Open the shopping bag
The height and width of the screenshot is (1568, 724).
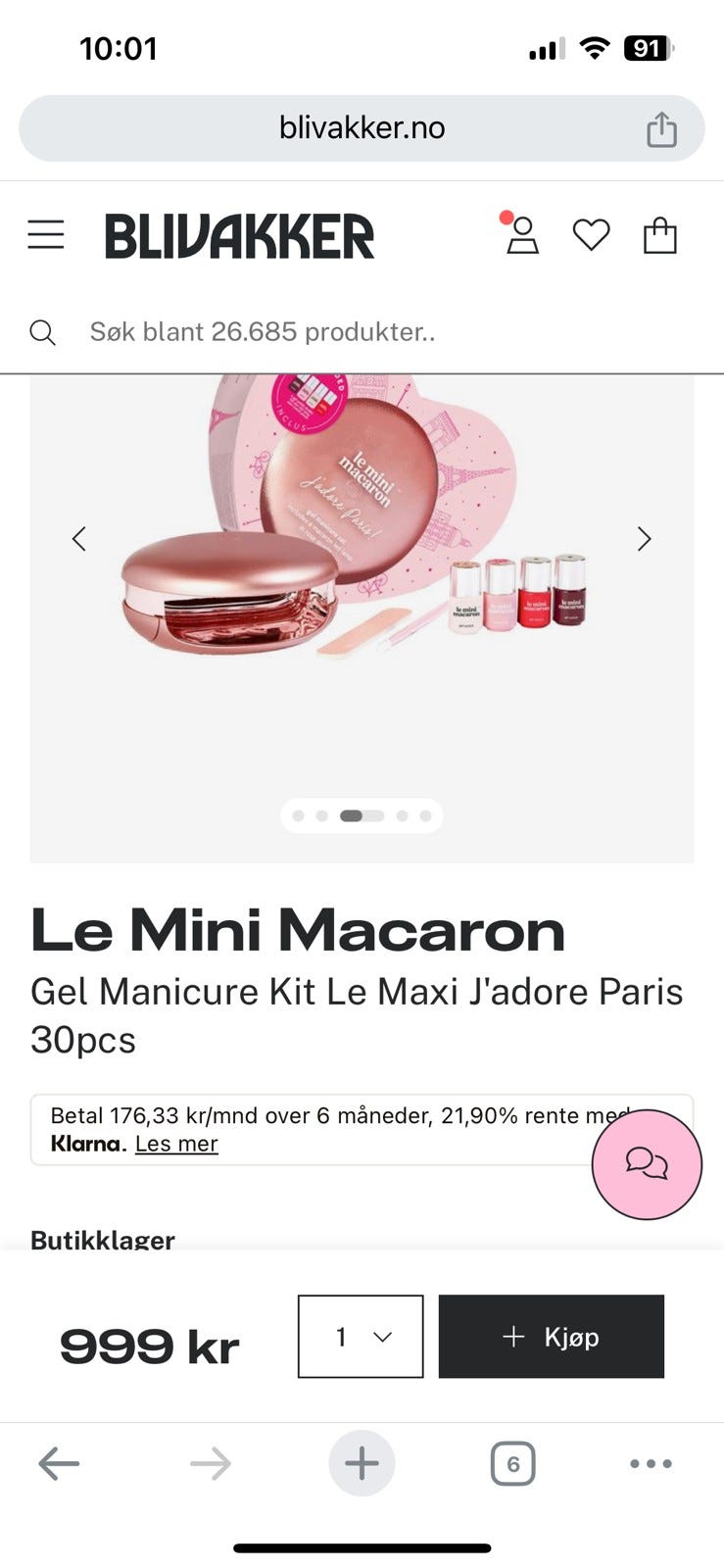(659, 235)
